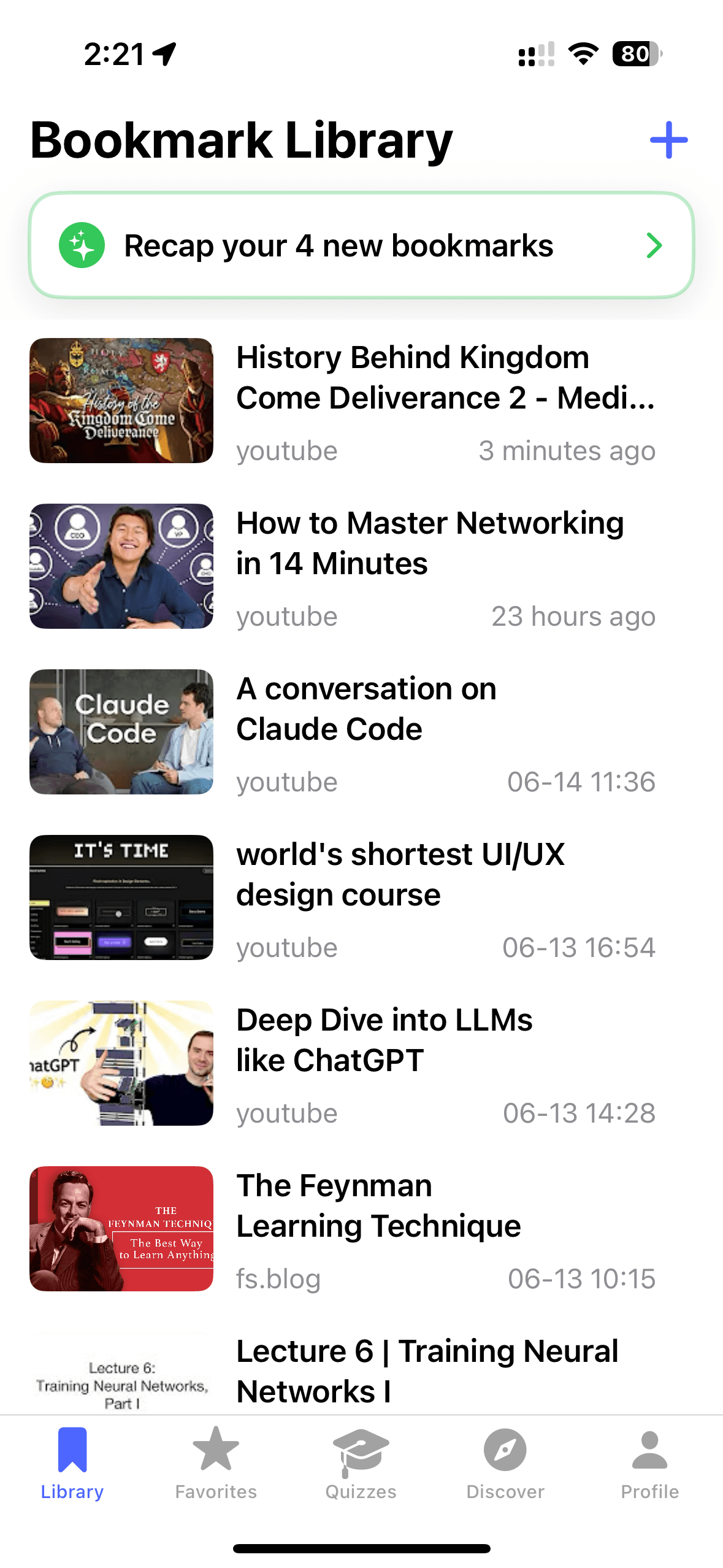The height and width of the screenshot is (1568, 723).
Task: Open History Behind Kingdom Come Deliverance 2 bookmark
Action: click(x=361, y=401)
